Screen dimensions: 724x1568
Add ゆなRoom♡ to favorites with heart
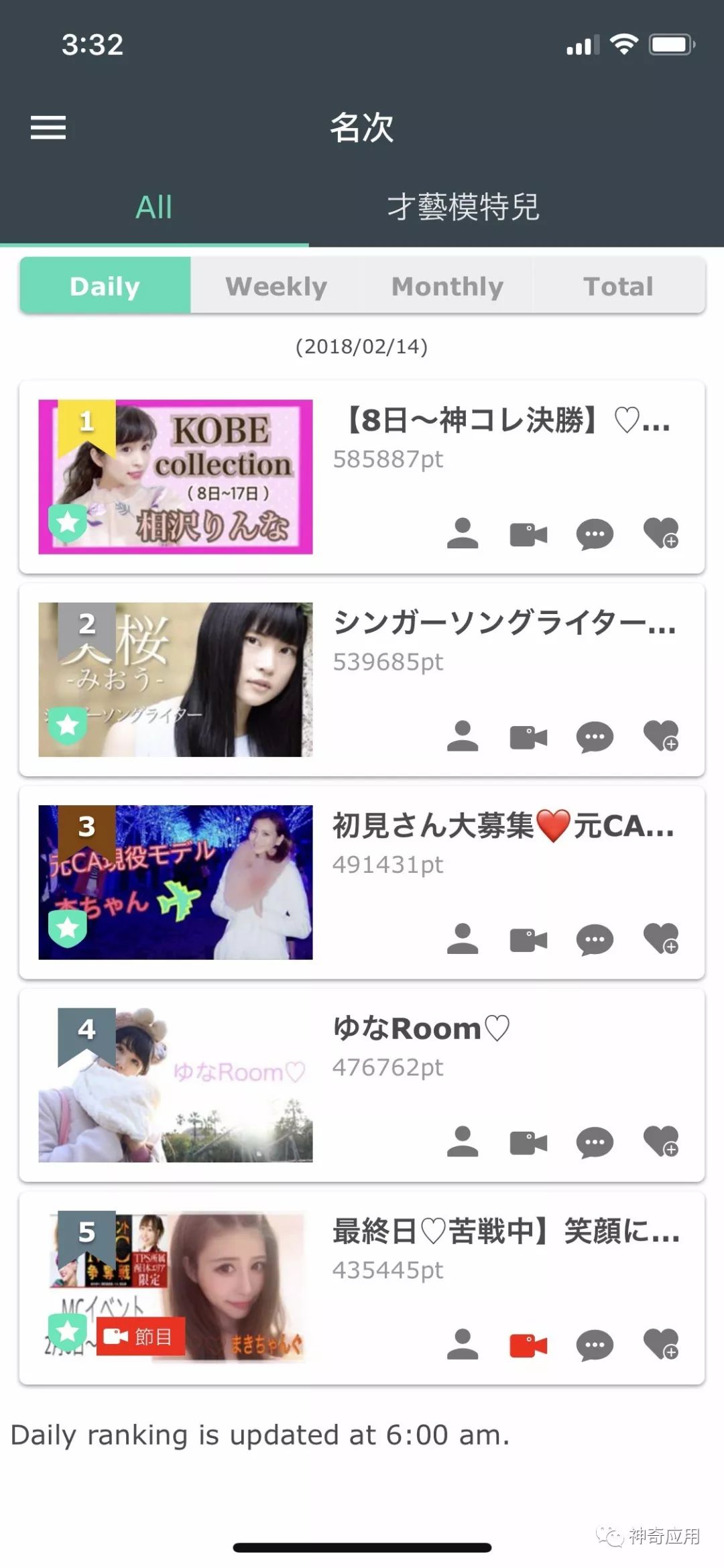661,1142
